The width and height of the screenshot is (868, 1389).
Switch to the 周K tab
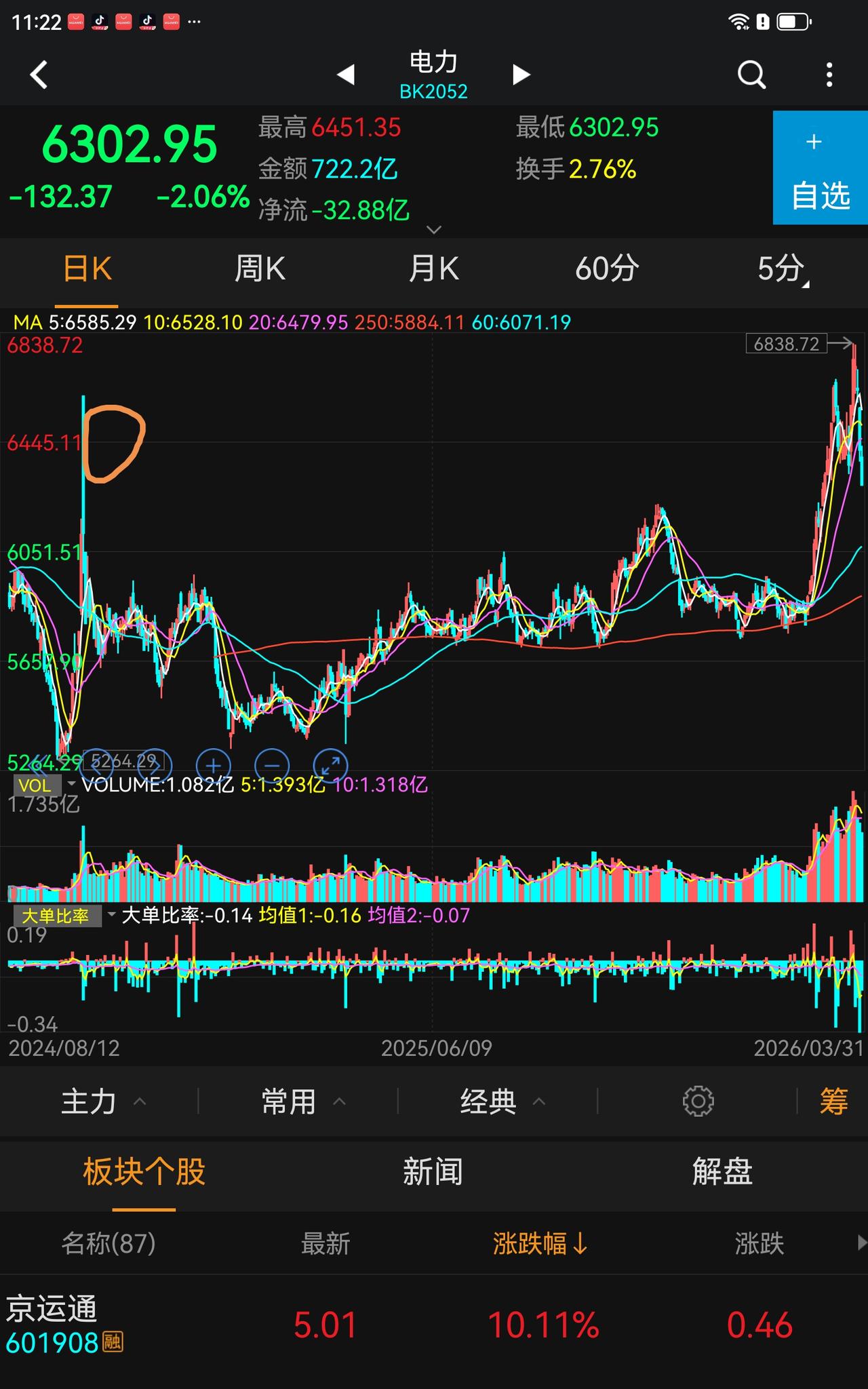260,269
